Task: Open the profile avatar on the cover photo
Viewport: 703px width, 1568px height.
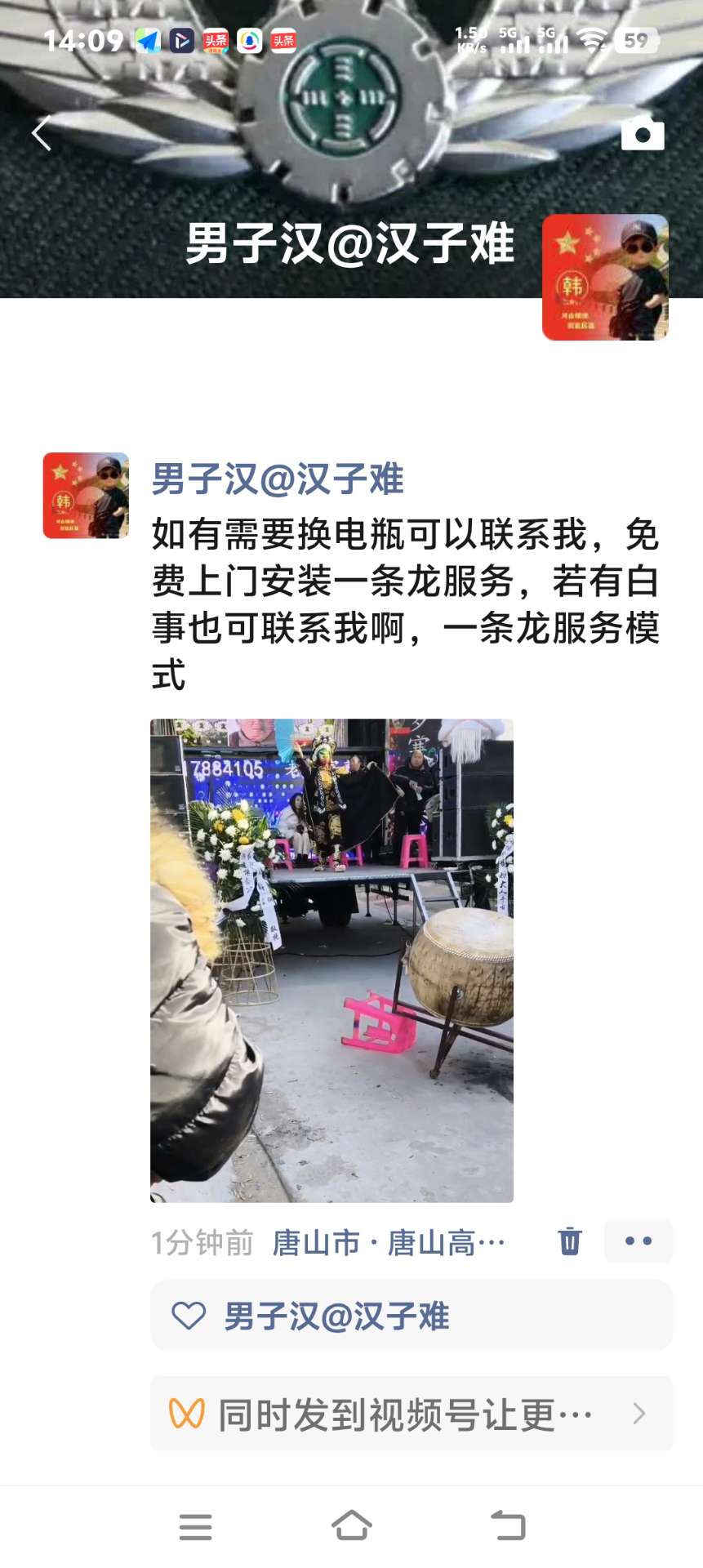Action: tap(605, 277)
